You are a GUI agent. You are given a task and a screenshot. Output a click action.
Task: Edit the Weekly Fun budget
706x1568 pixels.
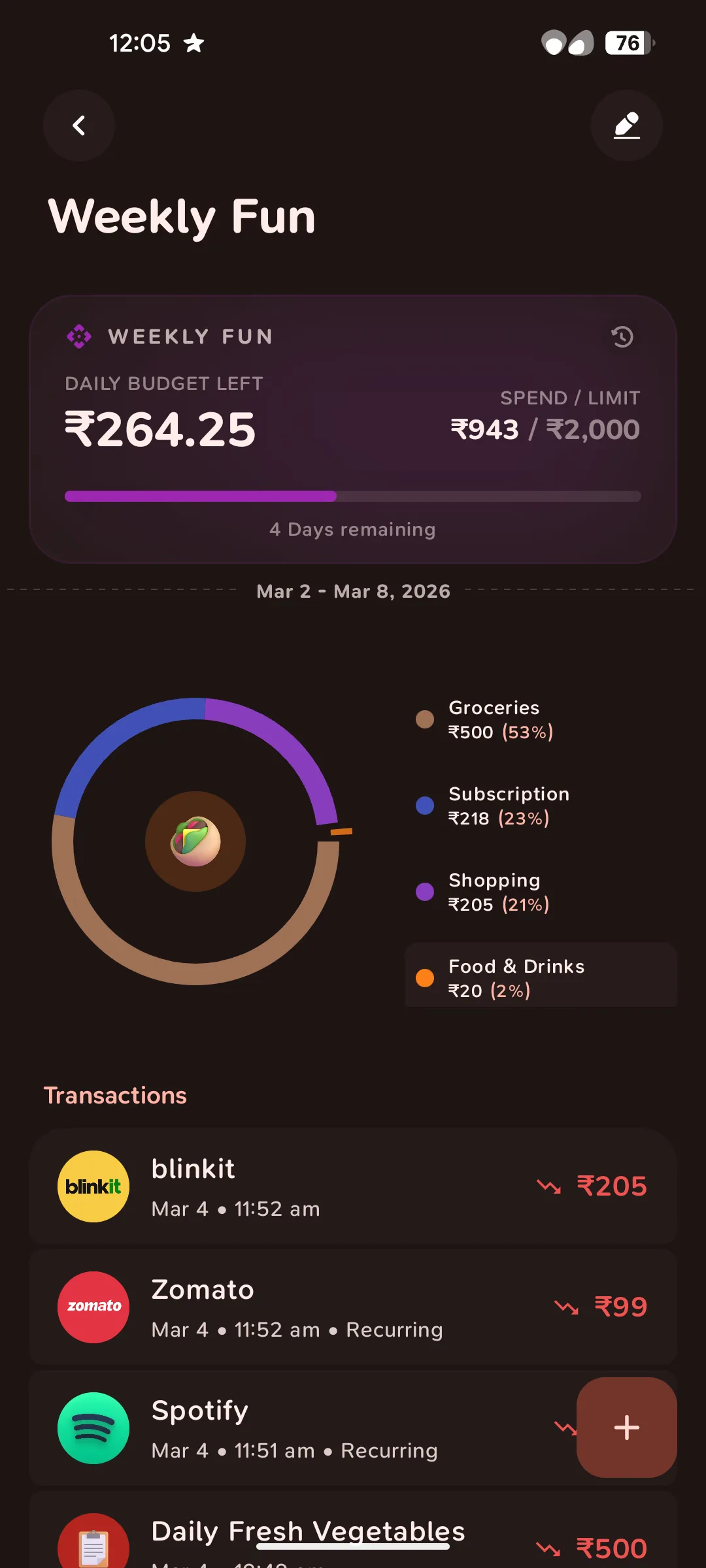(626, 125)
